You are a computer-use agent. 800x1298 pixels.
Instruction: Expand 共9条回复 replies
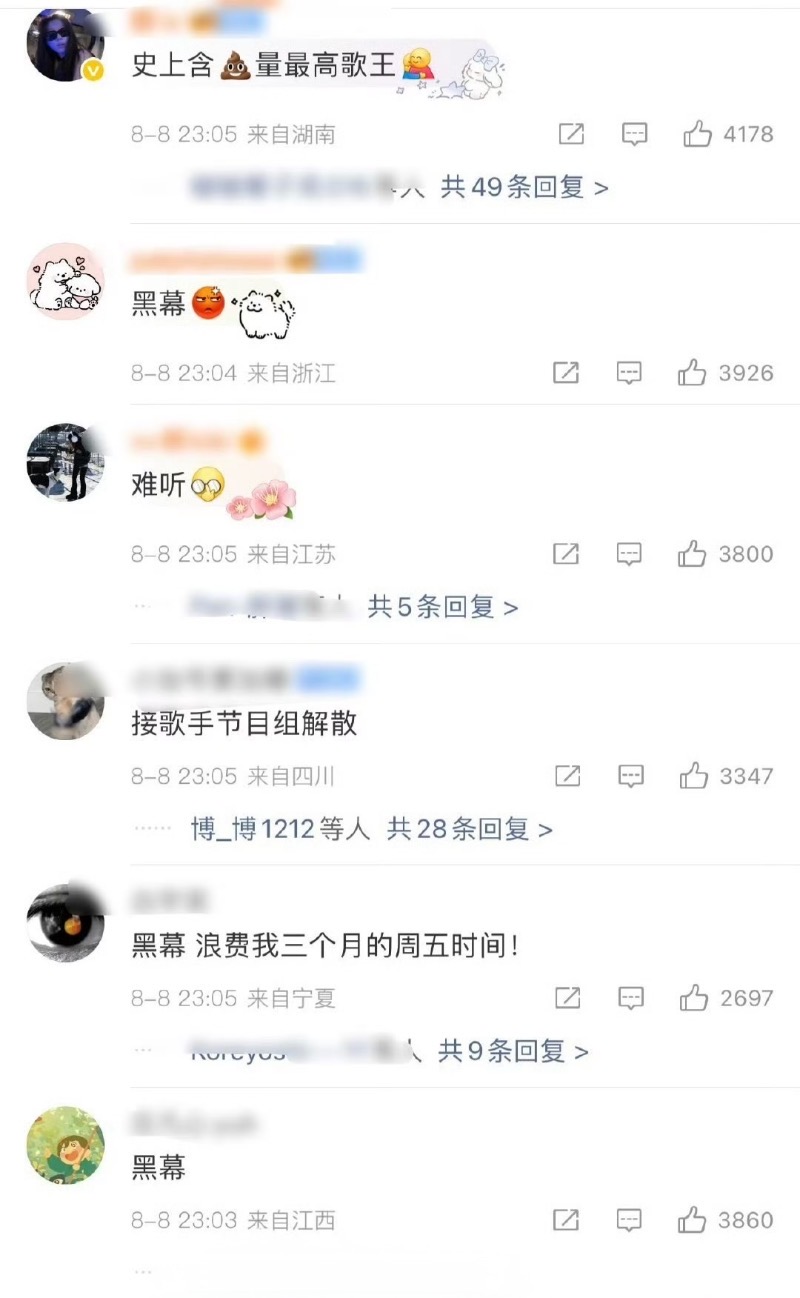pos(513,1051)
